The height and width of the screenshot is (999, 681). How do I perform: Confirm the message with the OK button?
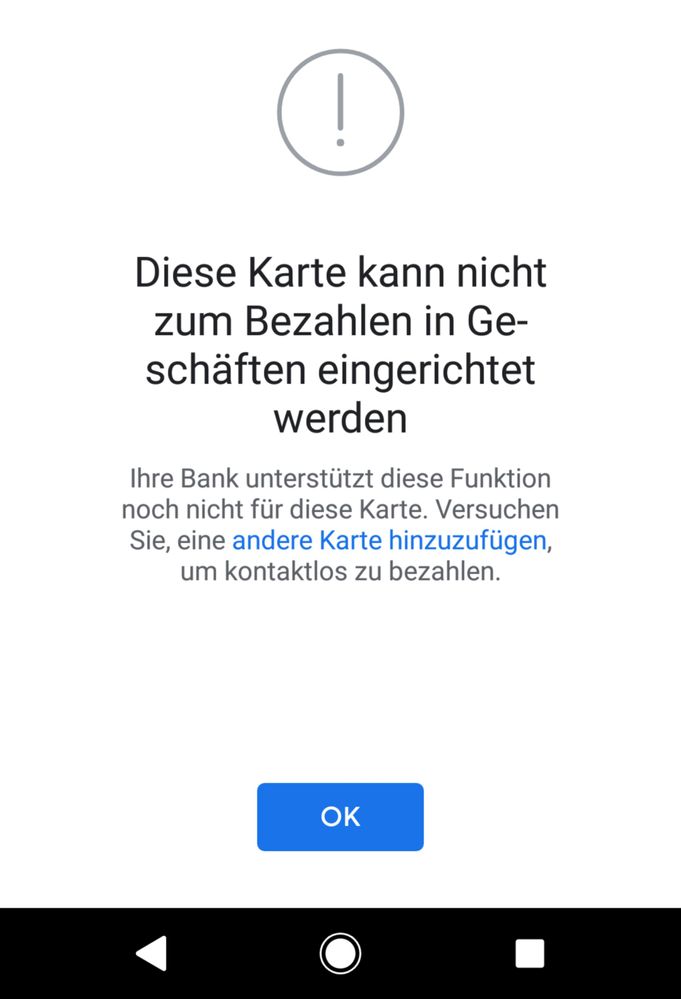[x=340, y=817]
